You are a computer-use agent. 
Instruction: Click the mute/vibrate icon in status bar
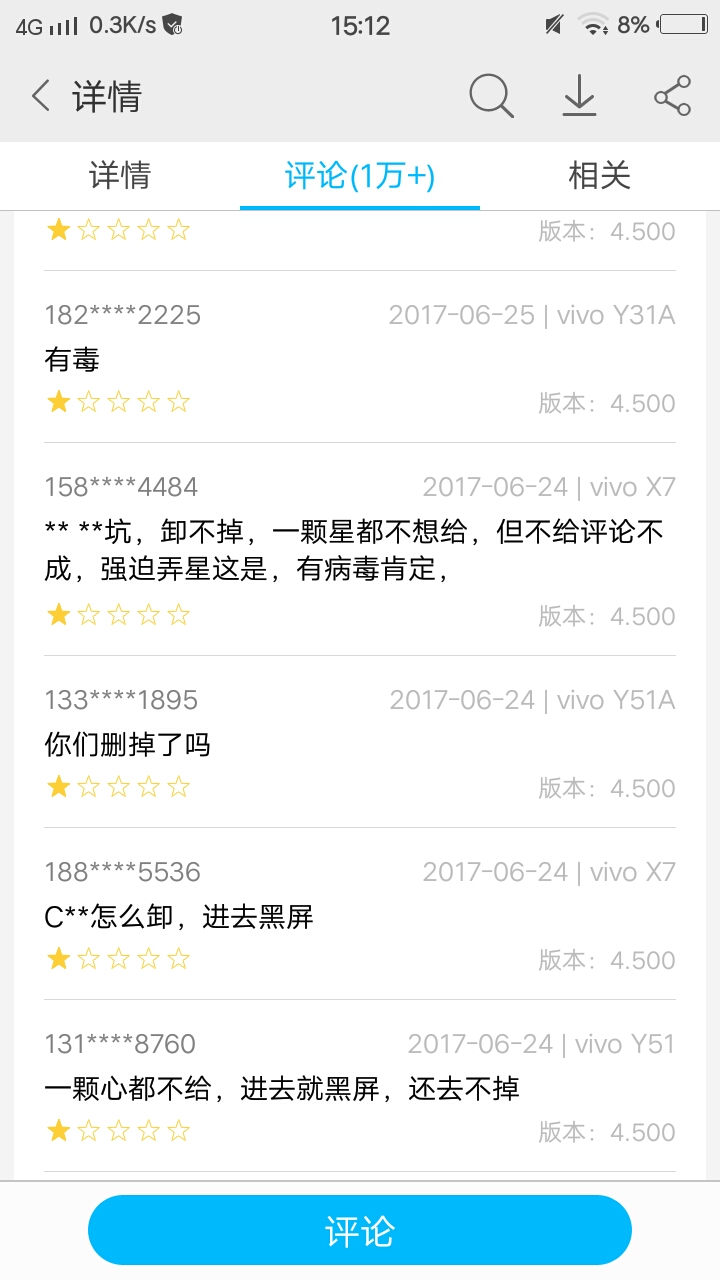(x=552, y=25)
